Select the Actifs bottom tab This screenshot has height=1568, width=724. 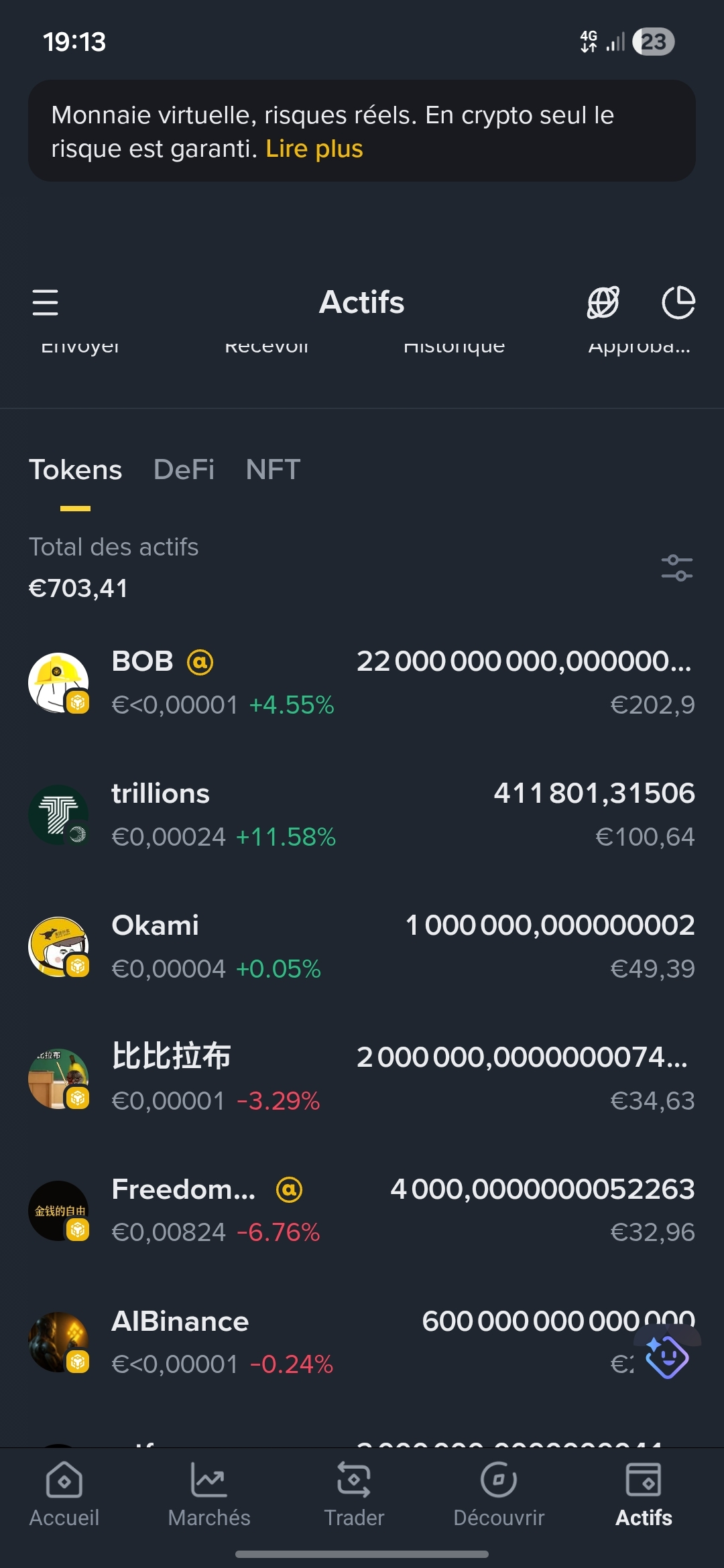(x=644, y=1494)
